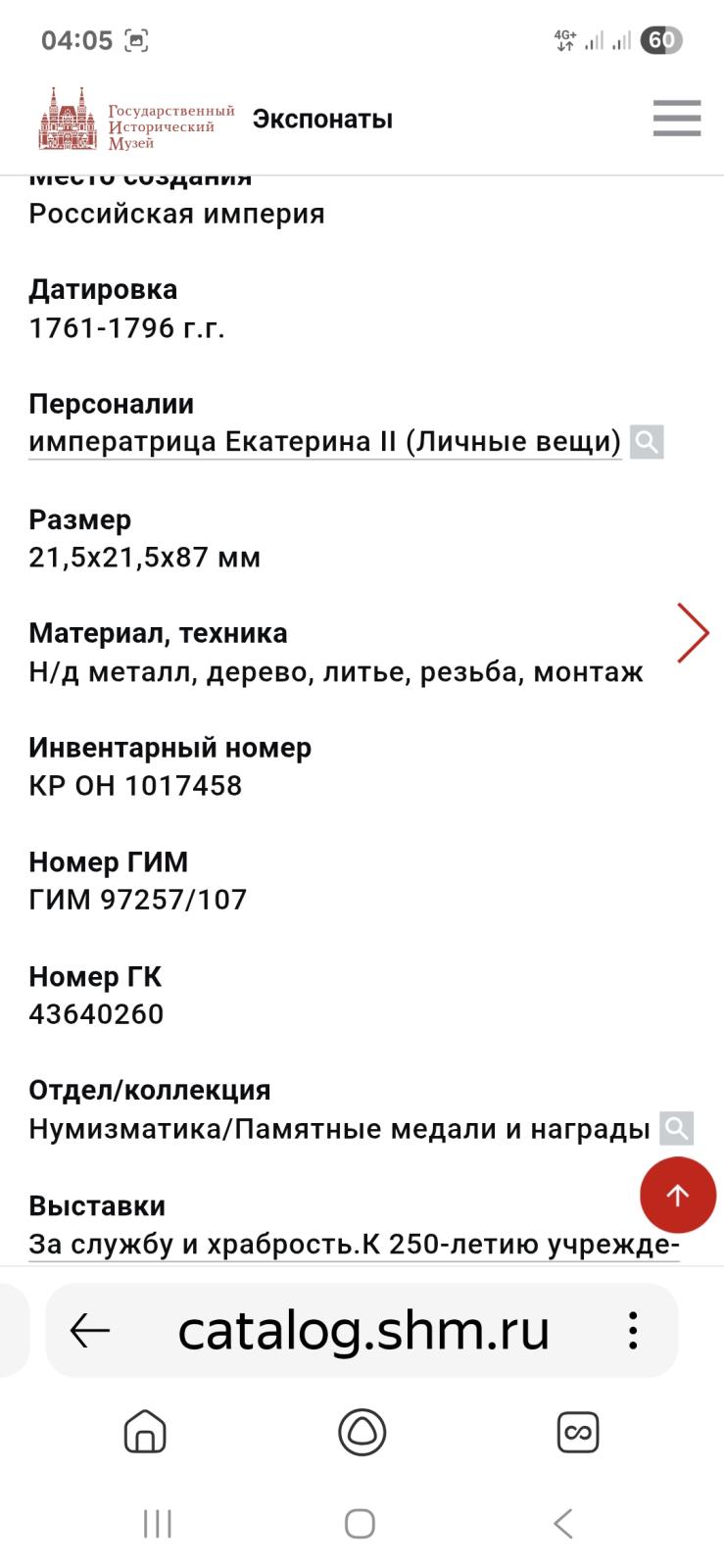This screenshot has height=1568, width=724.
Task: Open the императрица Екатерина II link
Action: click(x=324, y=442)
